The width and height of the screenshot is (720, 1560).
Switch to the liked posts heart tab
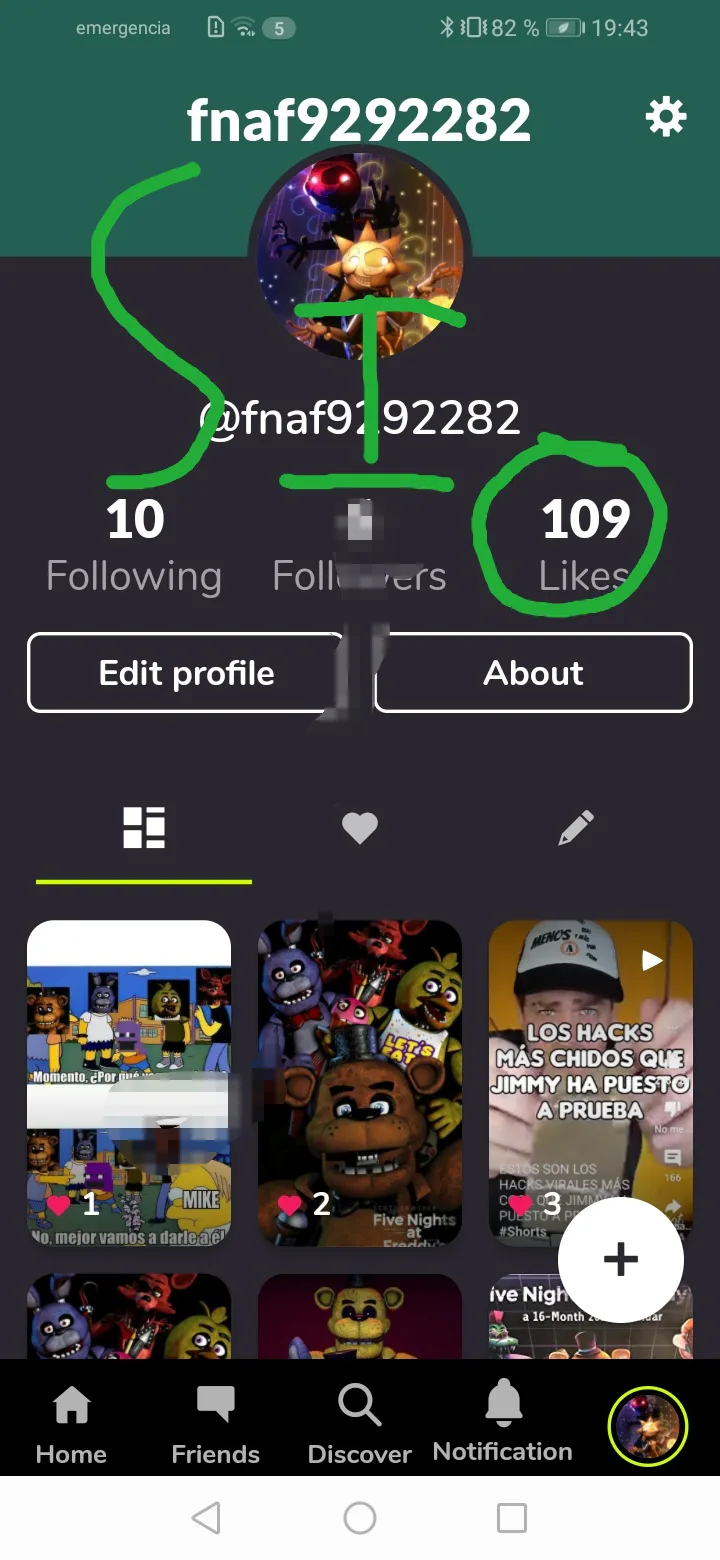click(360, 828)
